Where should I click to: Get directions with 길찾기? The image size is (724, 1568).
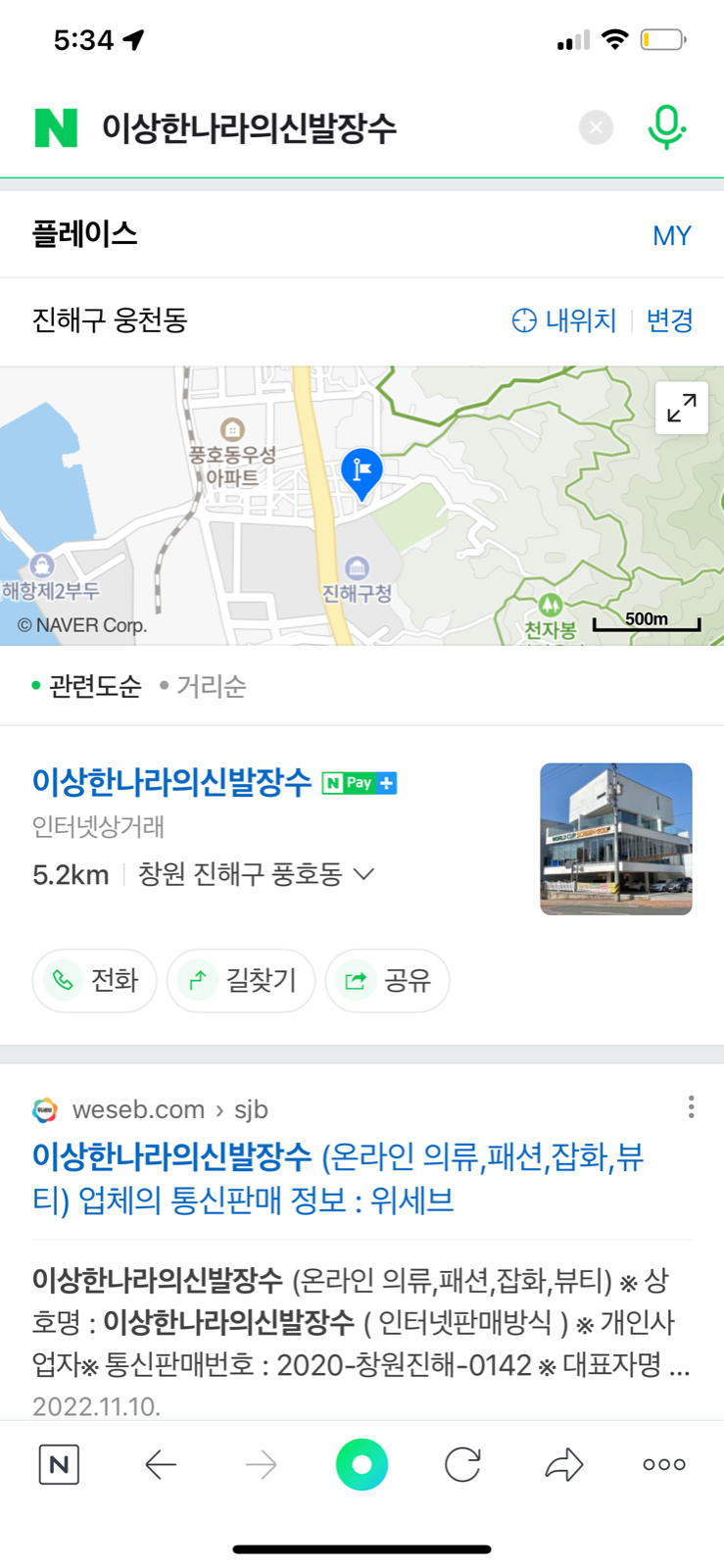click(x=242, y=980)
